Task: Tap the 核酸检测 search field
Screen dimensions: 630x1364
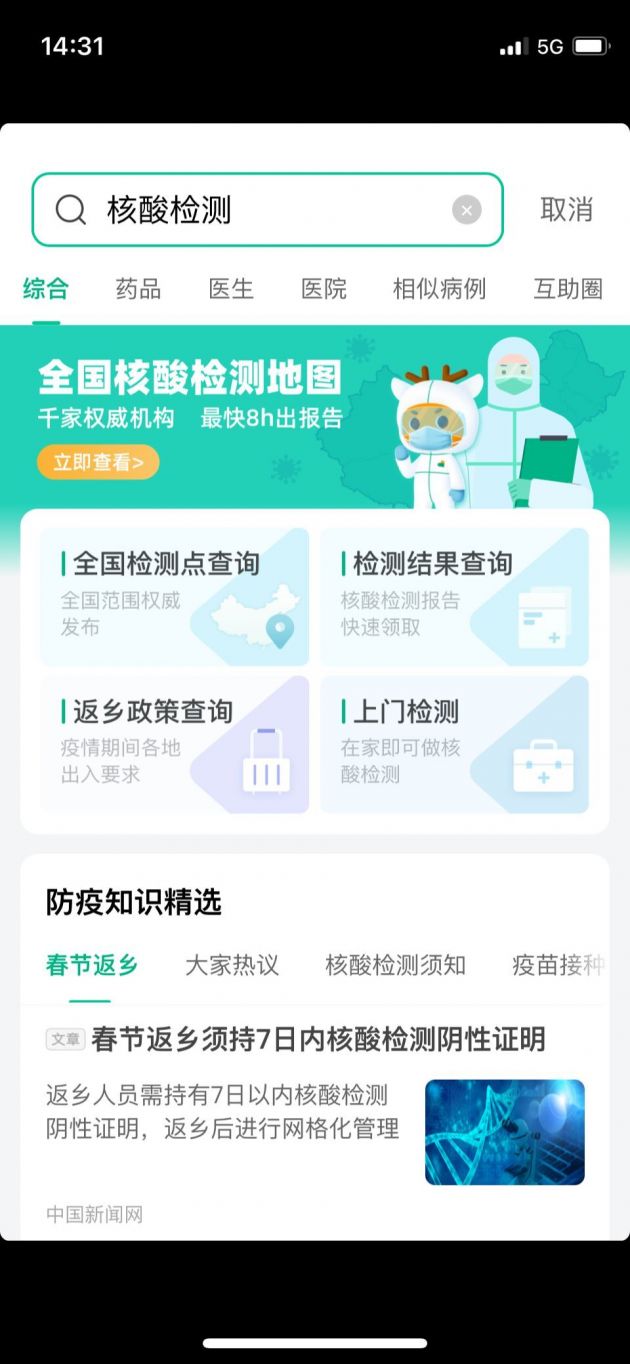Action: pyautogui.click(x=267, y=210)
